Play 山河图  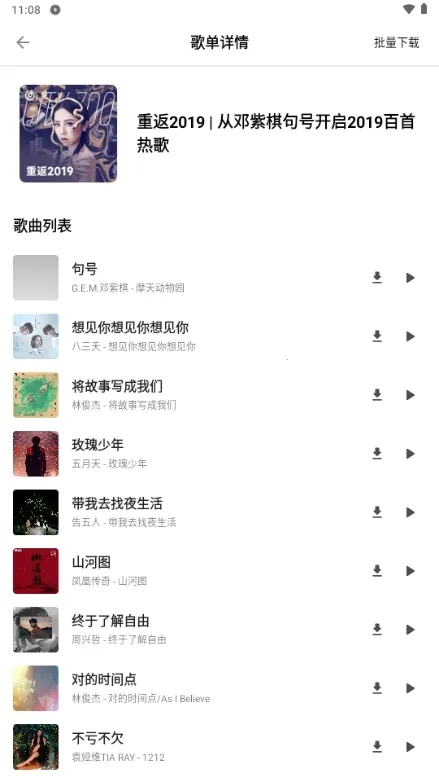tap(410, 571)
